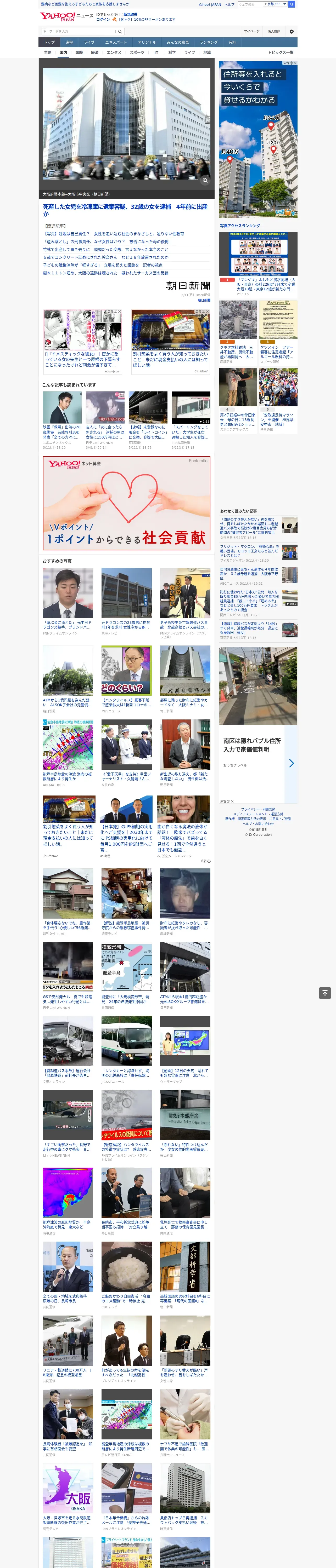Open the Yahoo ネット募金 banner

(x=126, y=503)
